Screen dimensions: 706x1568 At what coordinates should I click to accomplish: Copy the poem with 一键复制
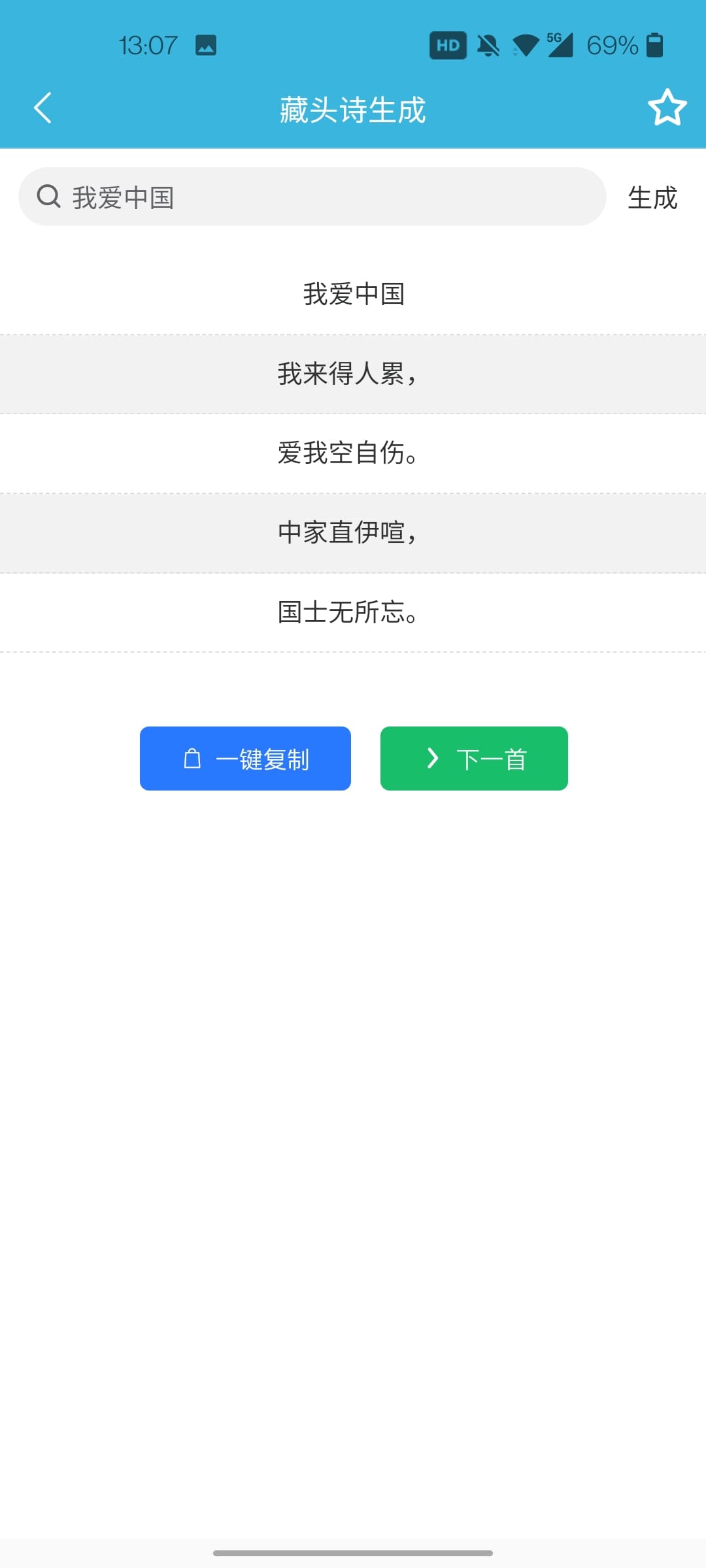(x=245, y=759)
